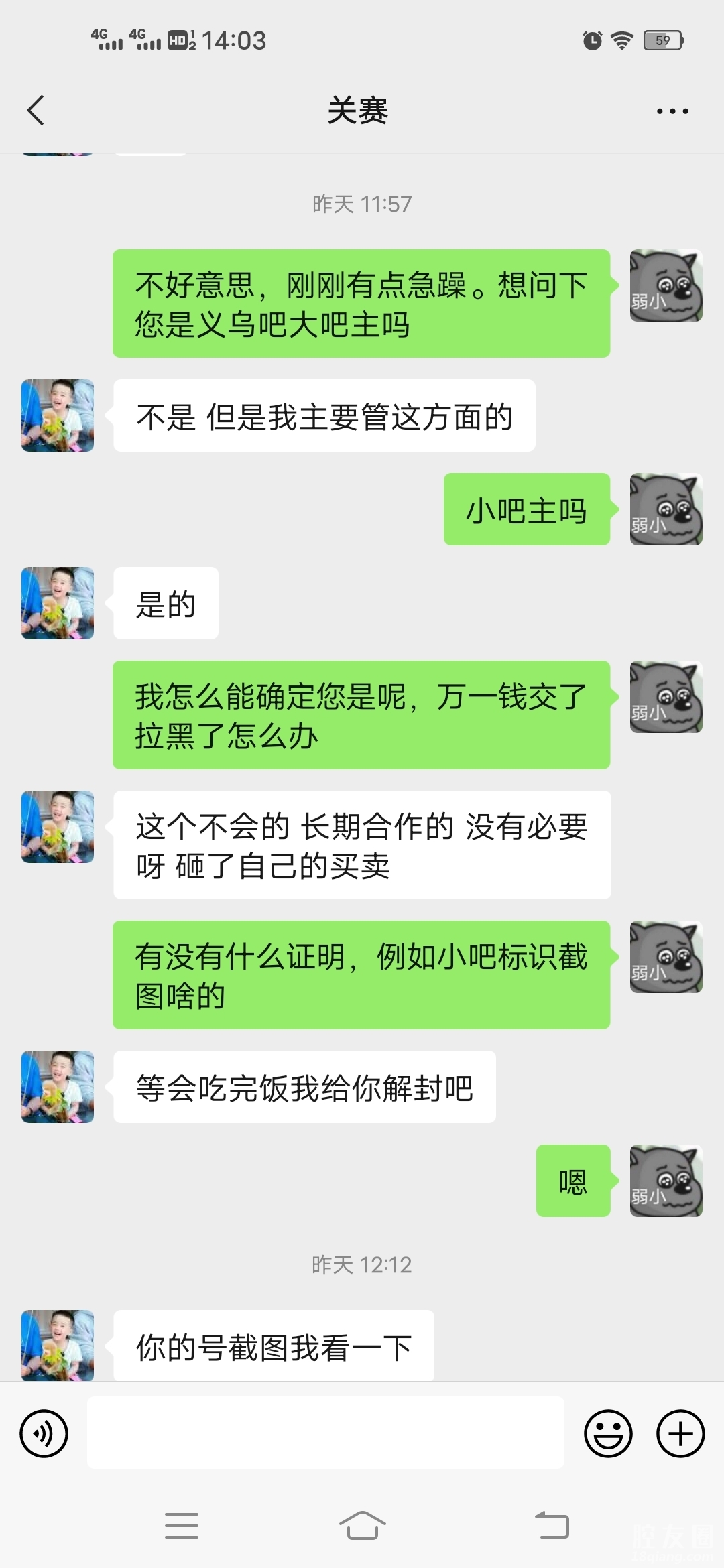Tap the system back button
Image resolution: width=724 pixels, height=1568 pixels.
click(x=552, y=1526)
